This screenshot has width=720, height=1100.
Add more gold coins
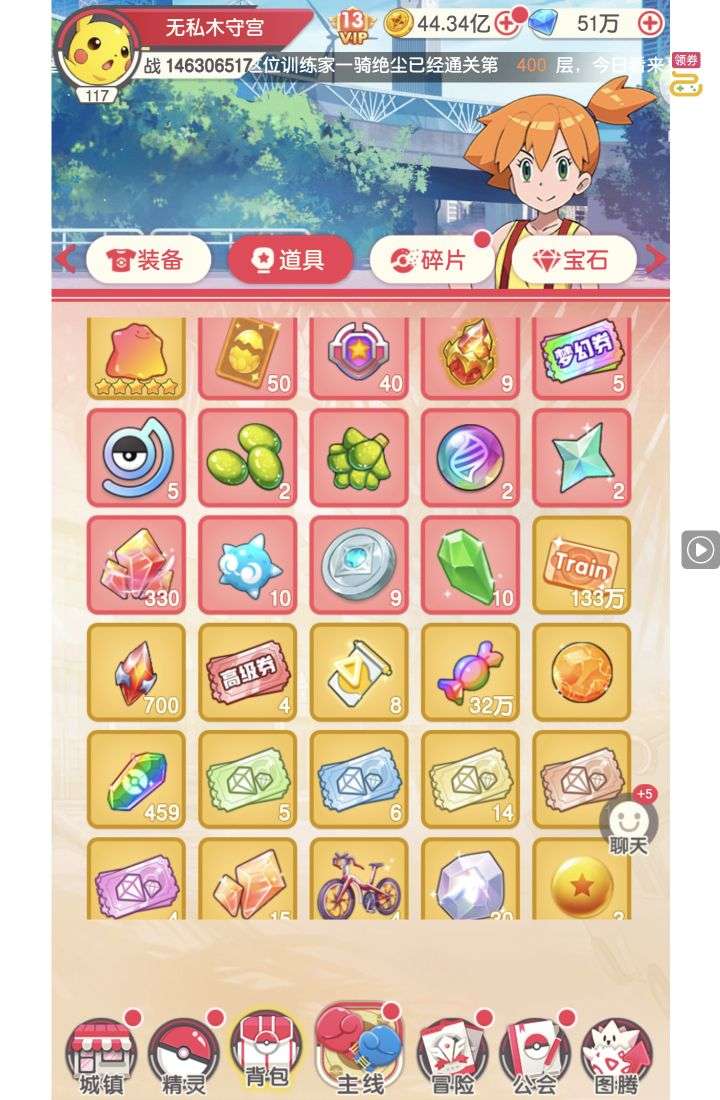pos(507,23)
